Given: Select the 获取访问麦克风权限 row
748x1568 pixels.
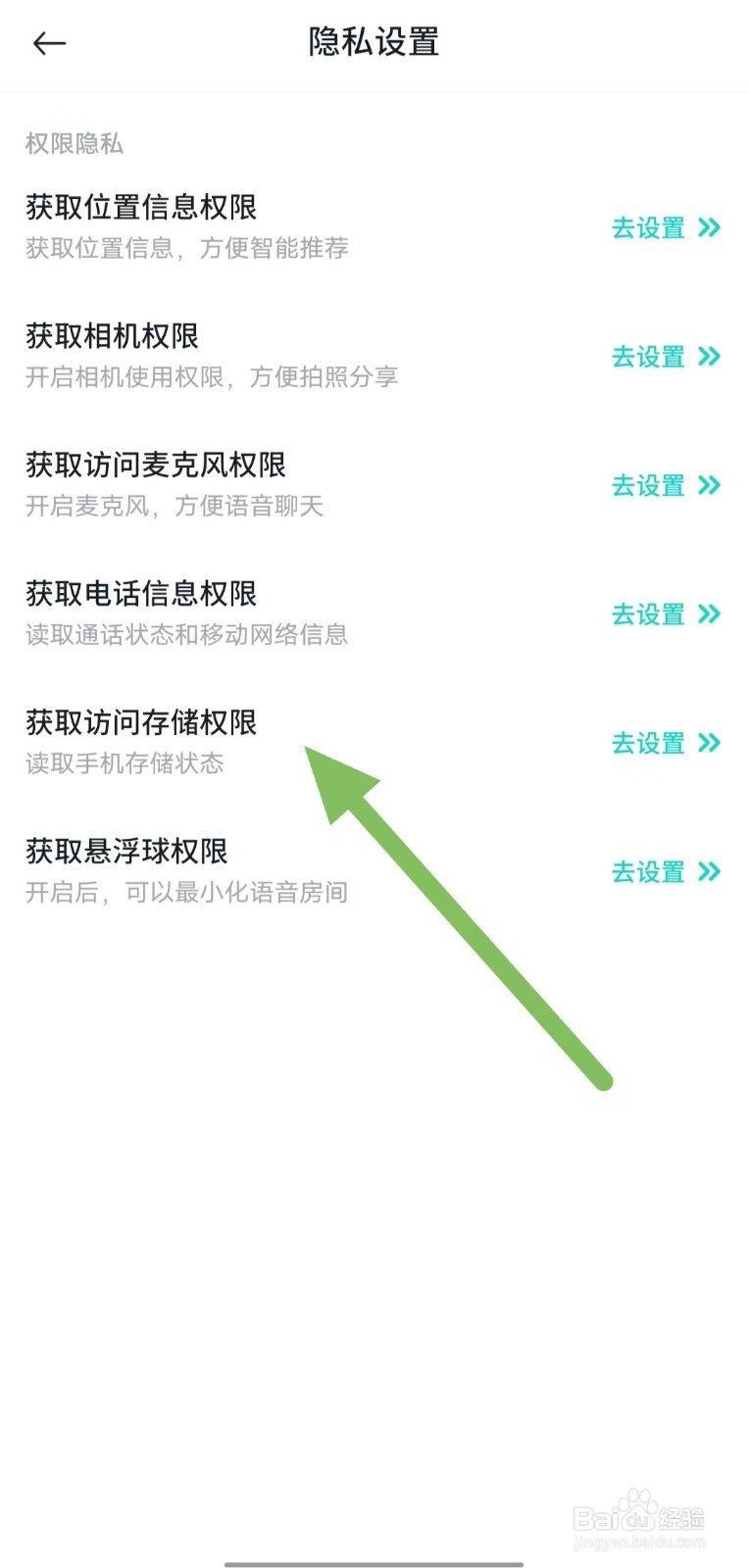Looking at the screenshot, I should [157, 465].
